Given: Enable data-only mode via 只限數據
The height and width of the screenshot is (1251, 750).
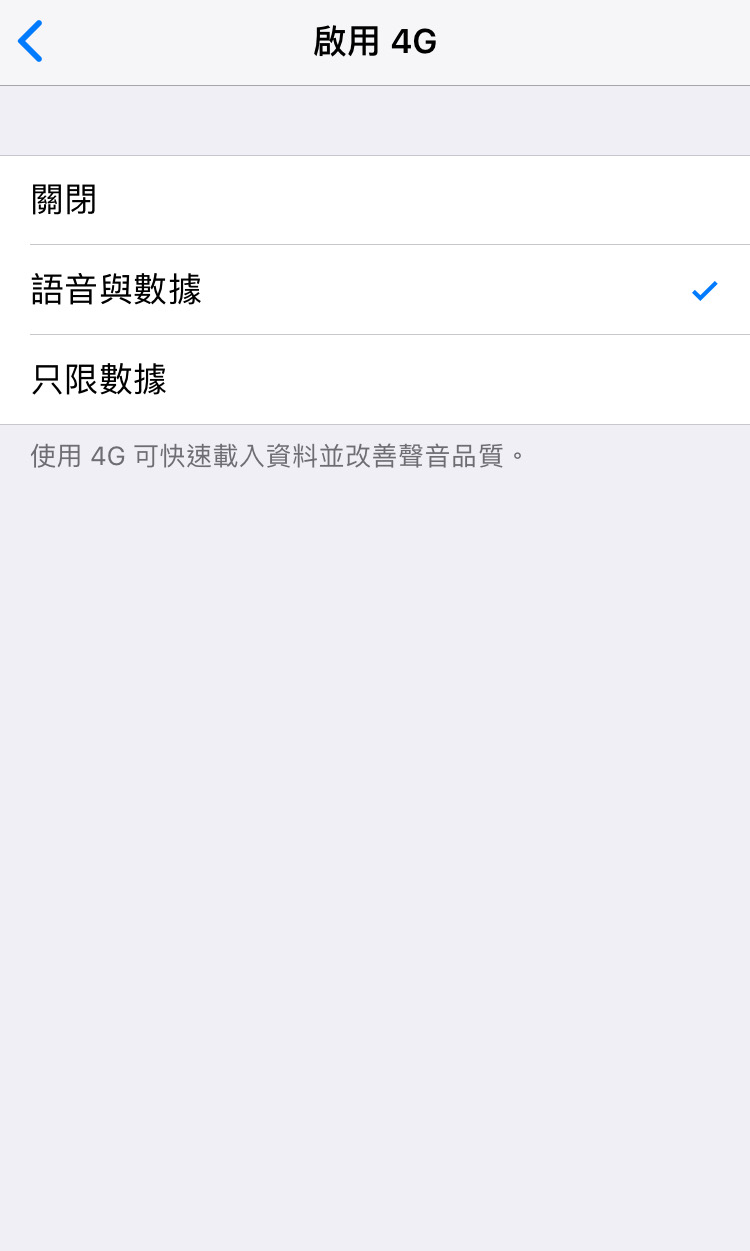Looking at the screenshot, I should [375, 380].
